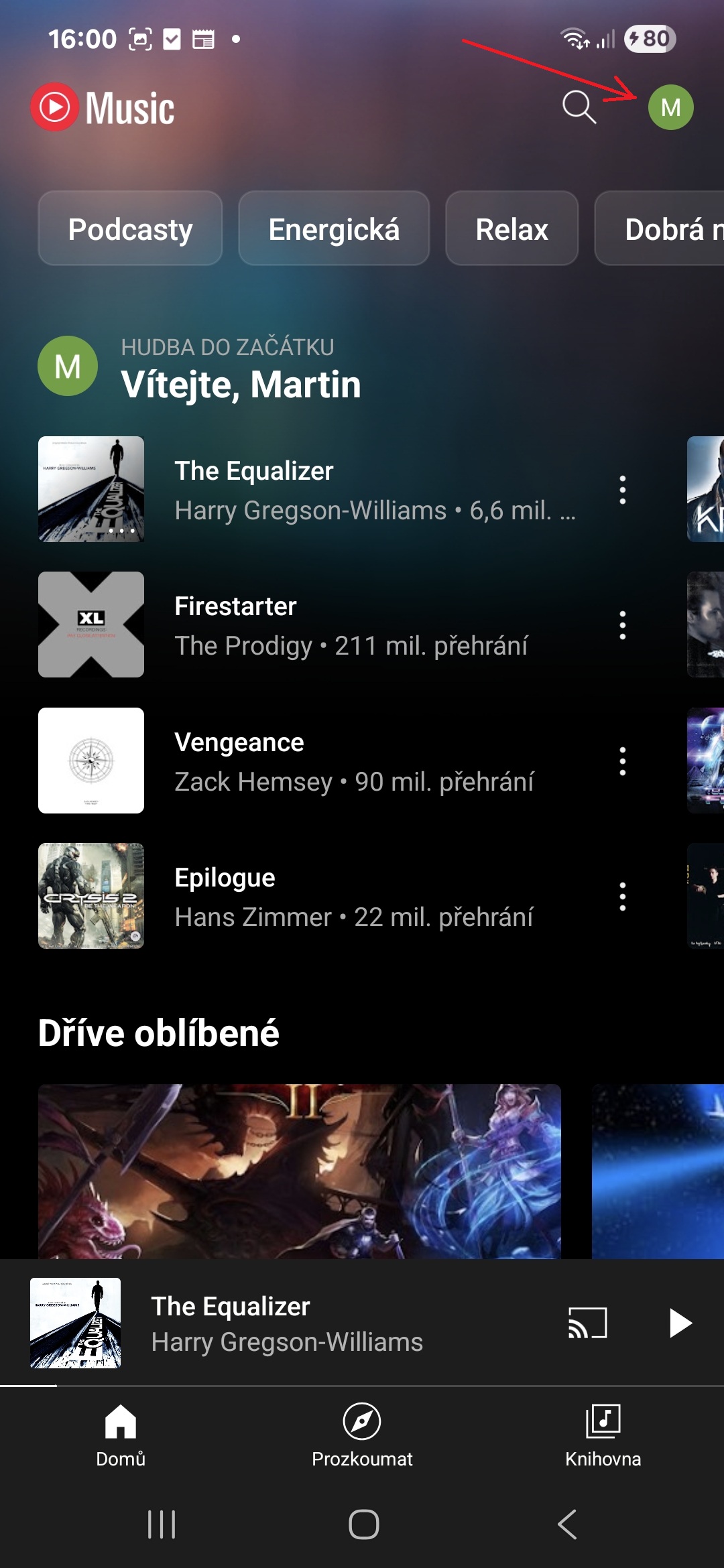Tap the cast icon in the mini player
This screenshot has height=1568, width=724.
(587, 1323)
